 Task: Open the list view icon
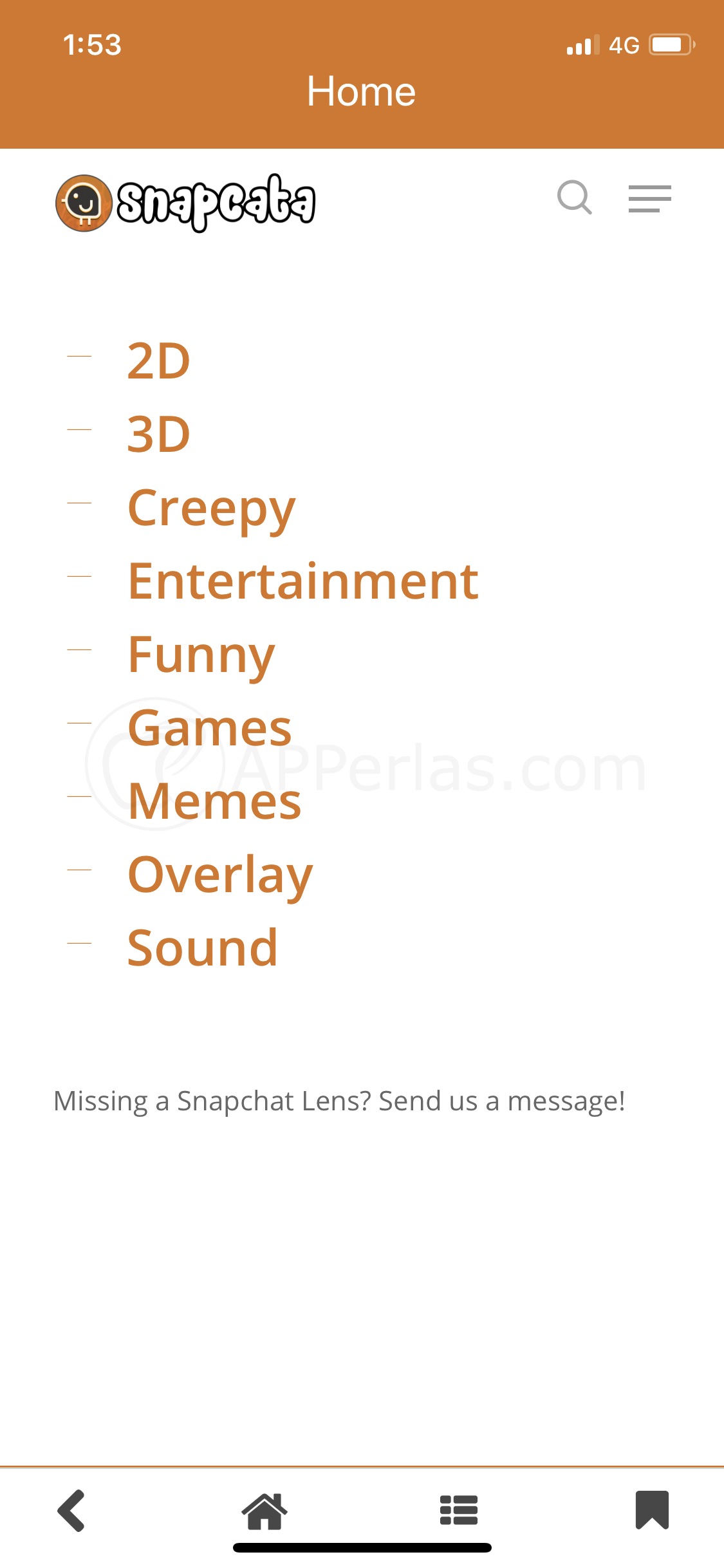458,1510
